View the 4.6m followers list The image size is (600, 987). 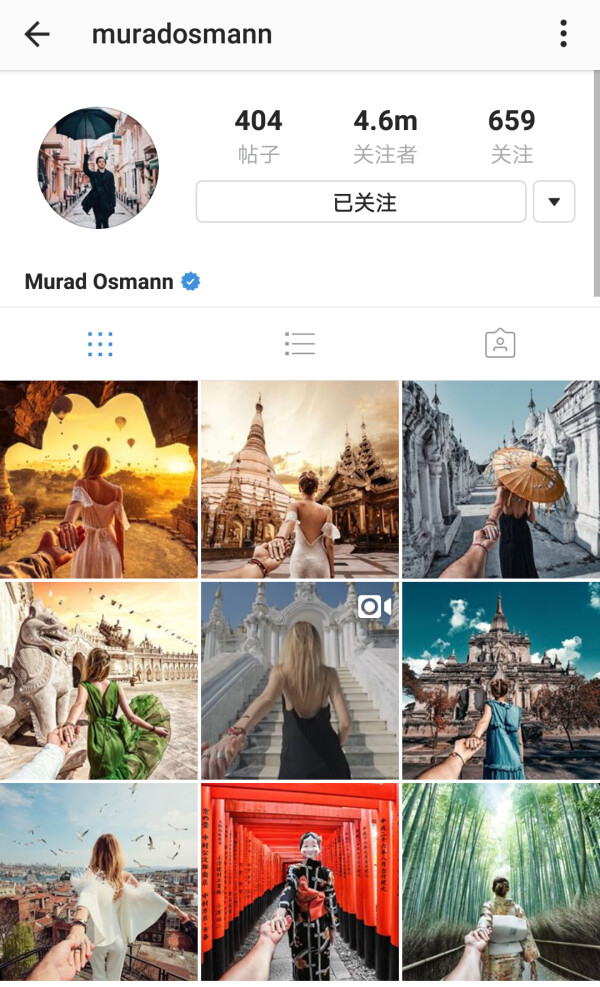click(385, 135)
